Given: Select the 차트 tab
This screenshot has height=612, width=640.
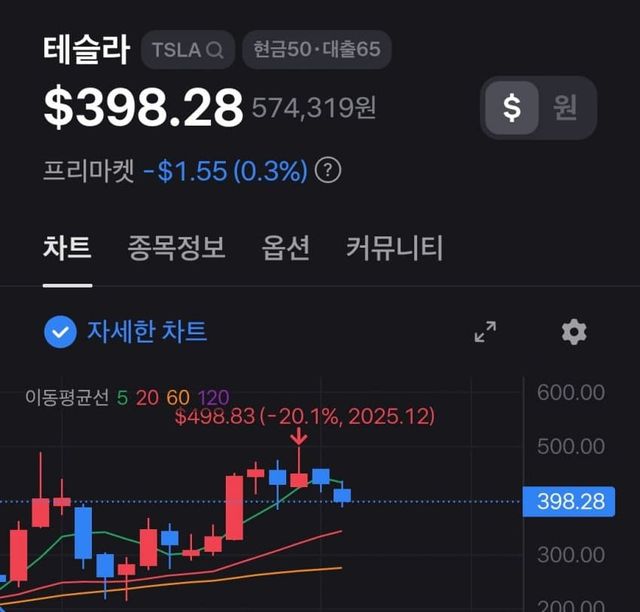Looking at the screenshot, I should 67,247.
